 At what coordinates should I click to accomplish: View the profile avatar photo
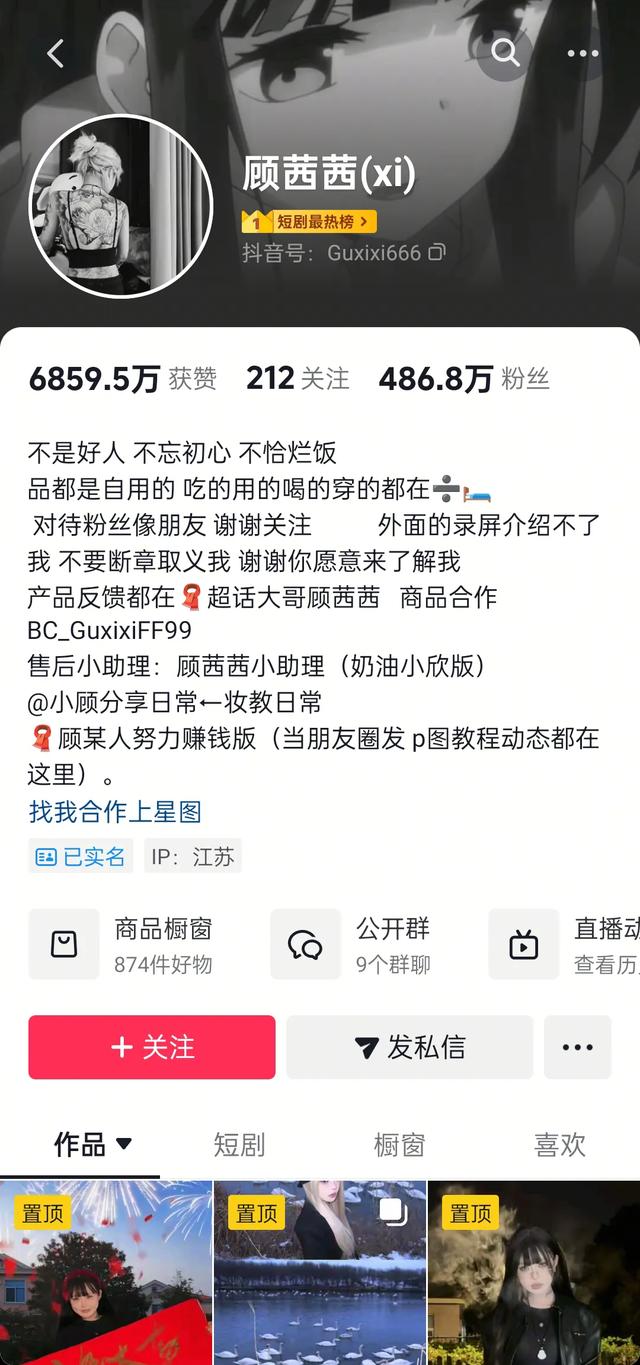[x=121, y=205]
